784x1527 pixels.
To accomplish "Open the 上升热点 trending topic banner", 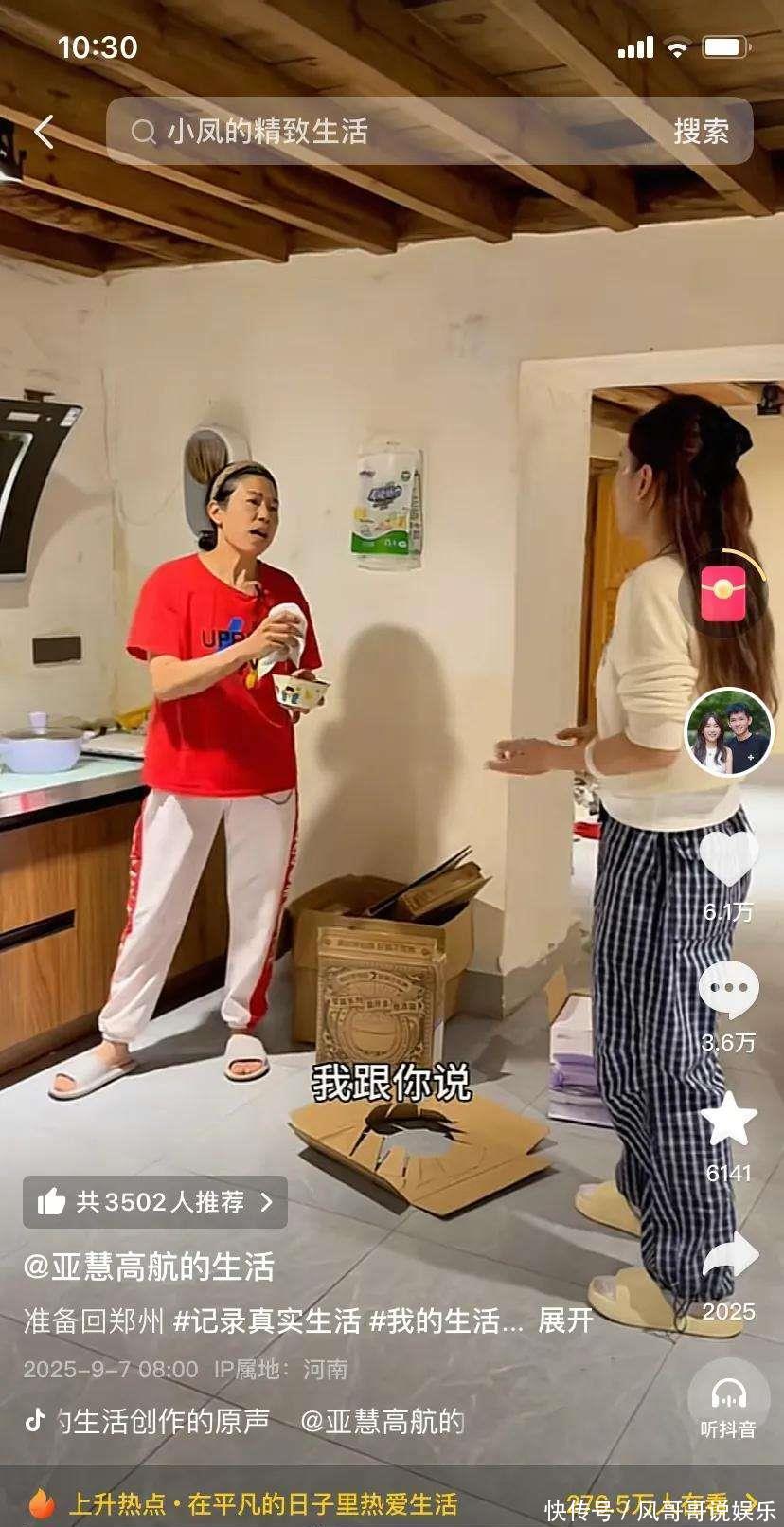I will pos(265,1503).
